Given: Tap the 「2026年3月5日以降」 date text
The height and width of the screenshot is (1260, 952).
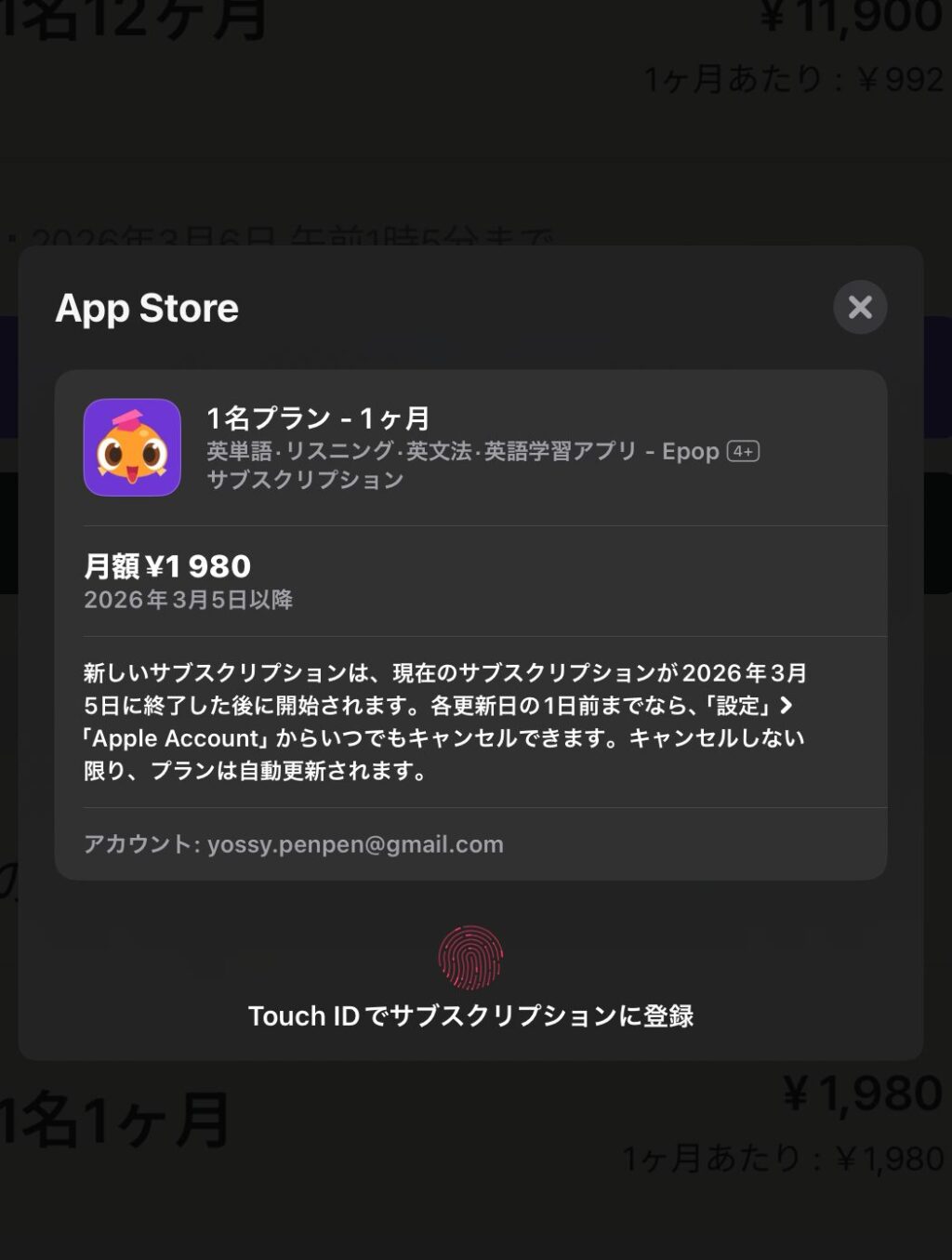Looking at the screenshot, I should (x=189, y=600).
